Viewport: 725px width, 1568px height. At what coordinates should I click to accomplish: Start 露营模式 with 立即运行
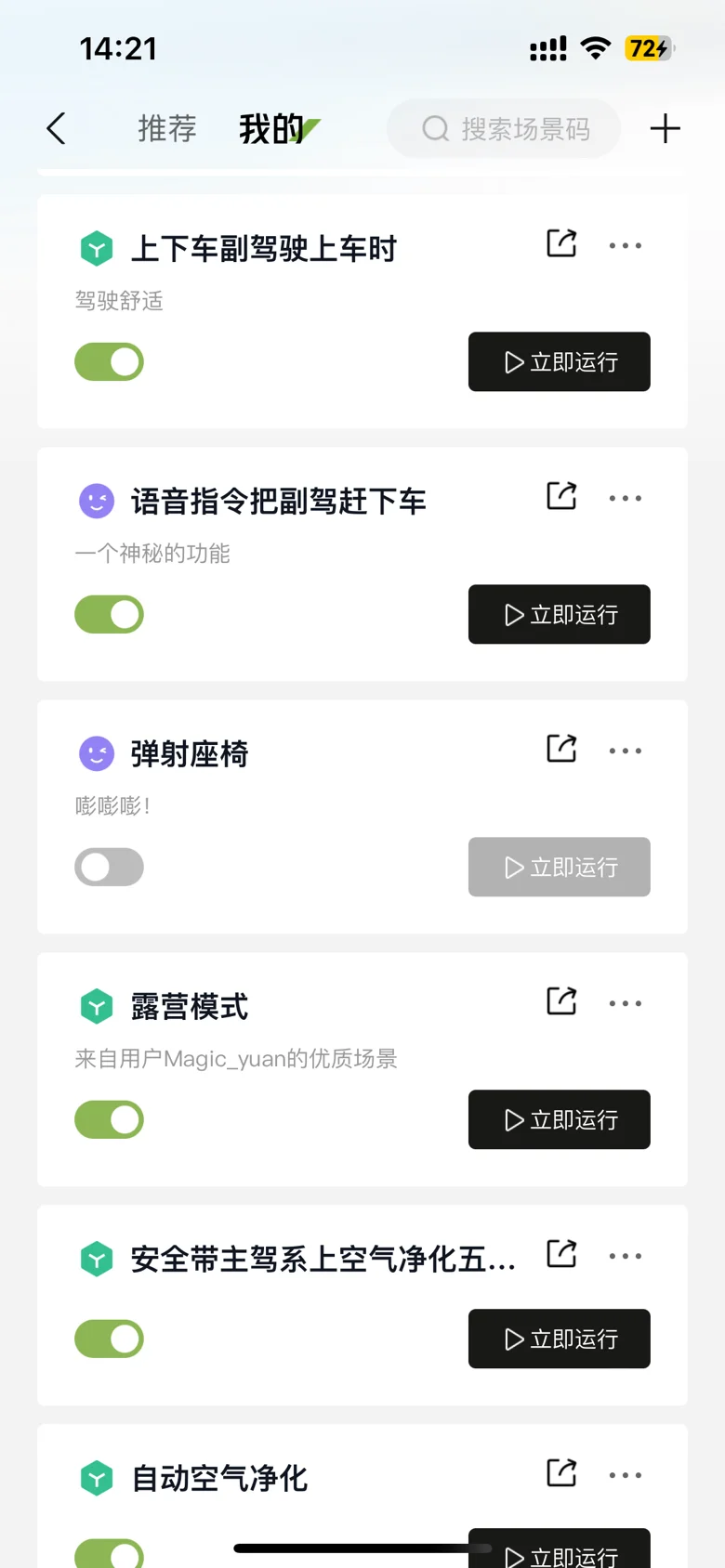point(559,1120)
